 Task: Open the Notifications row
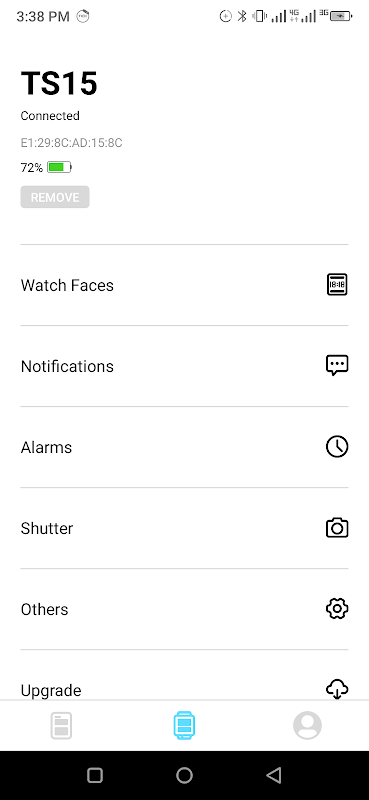click(184, 366)
